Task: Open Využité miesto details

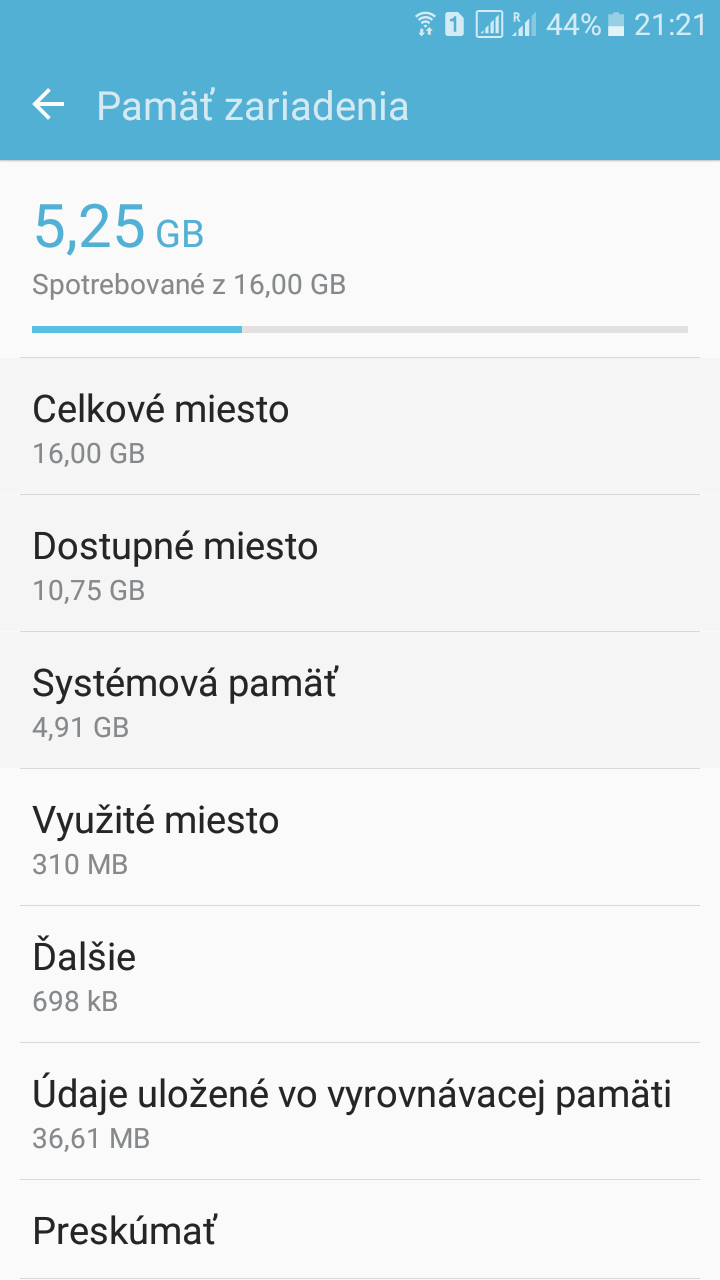Action: (x=360, y=837)
